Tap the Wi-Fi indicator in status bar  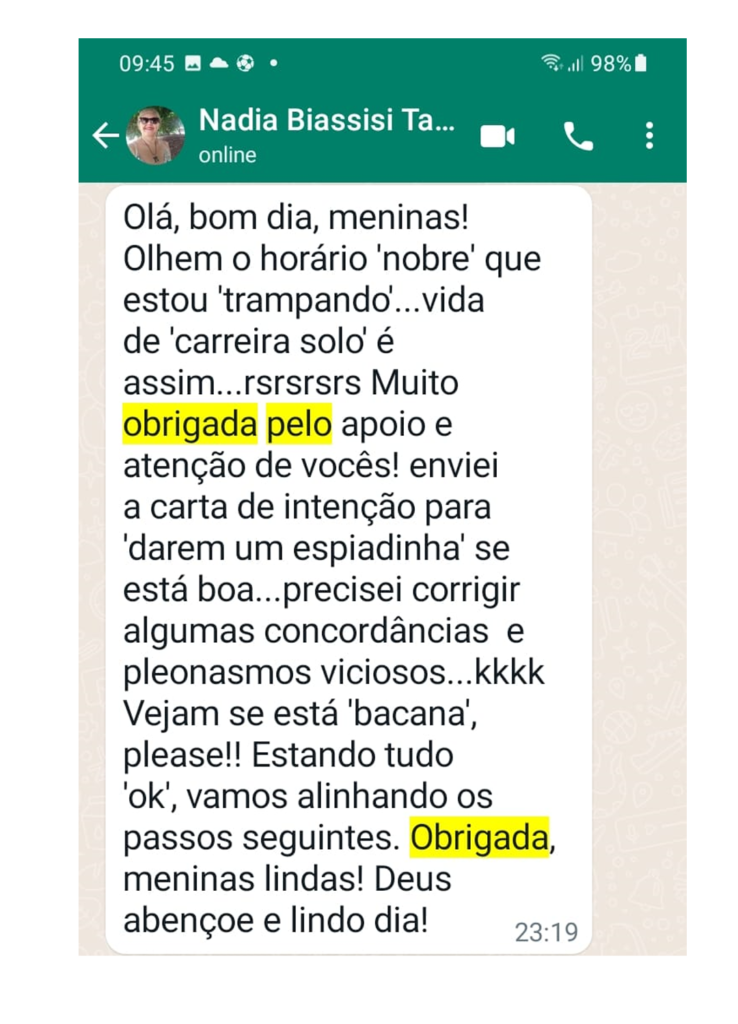pyautogui.click(x=551, y=62)
